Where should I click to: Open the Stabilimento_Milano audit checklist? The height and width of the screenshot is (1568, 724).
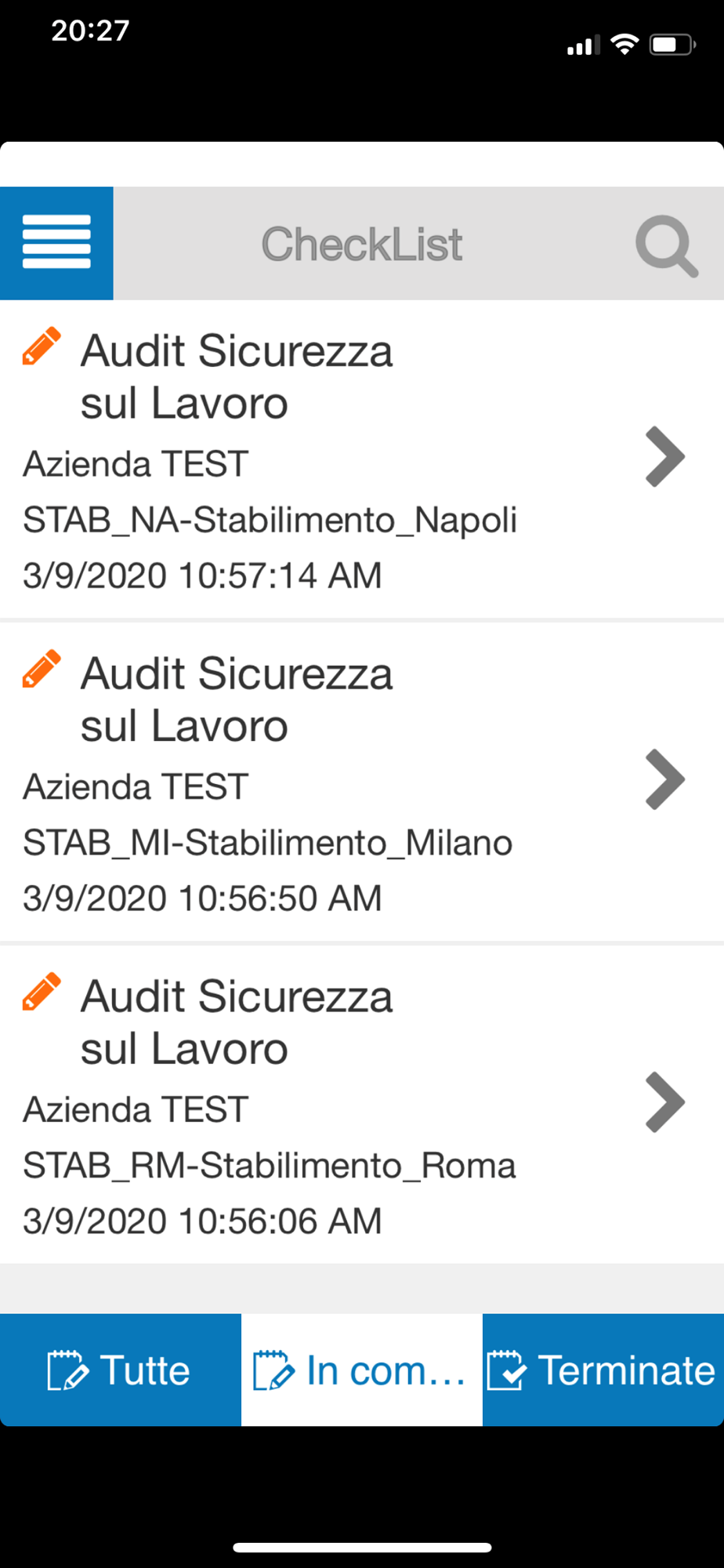point(362,782)
